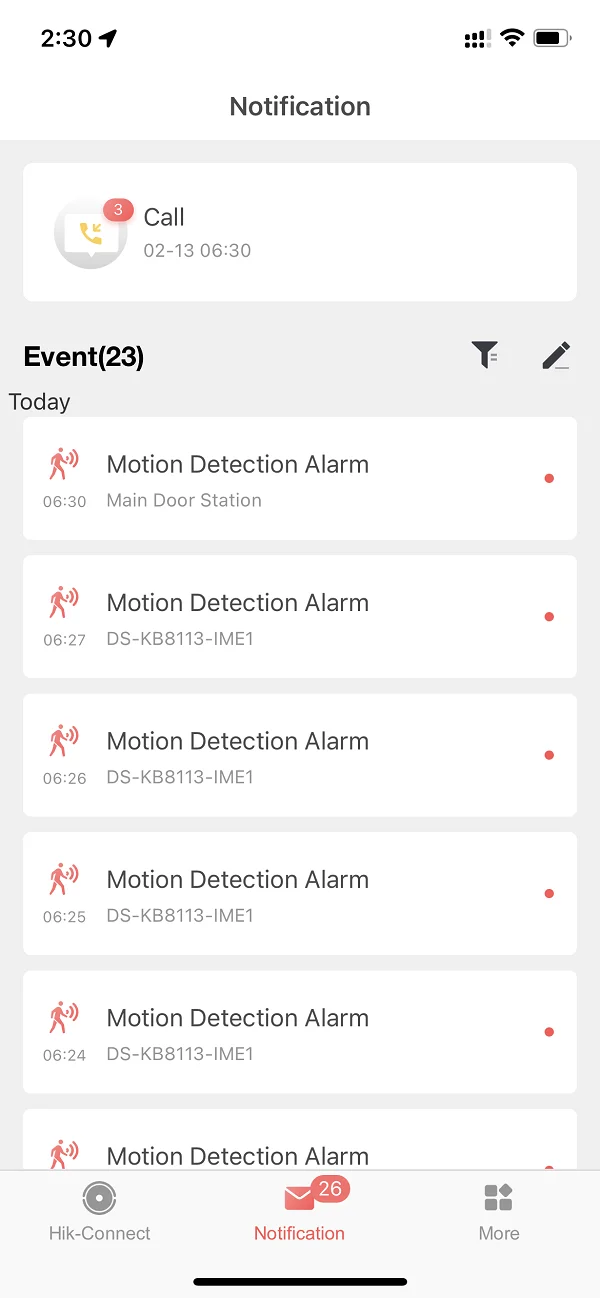
Task: Open the 06:27 Motion Detection Alarm
Action: coord(300,617)
